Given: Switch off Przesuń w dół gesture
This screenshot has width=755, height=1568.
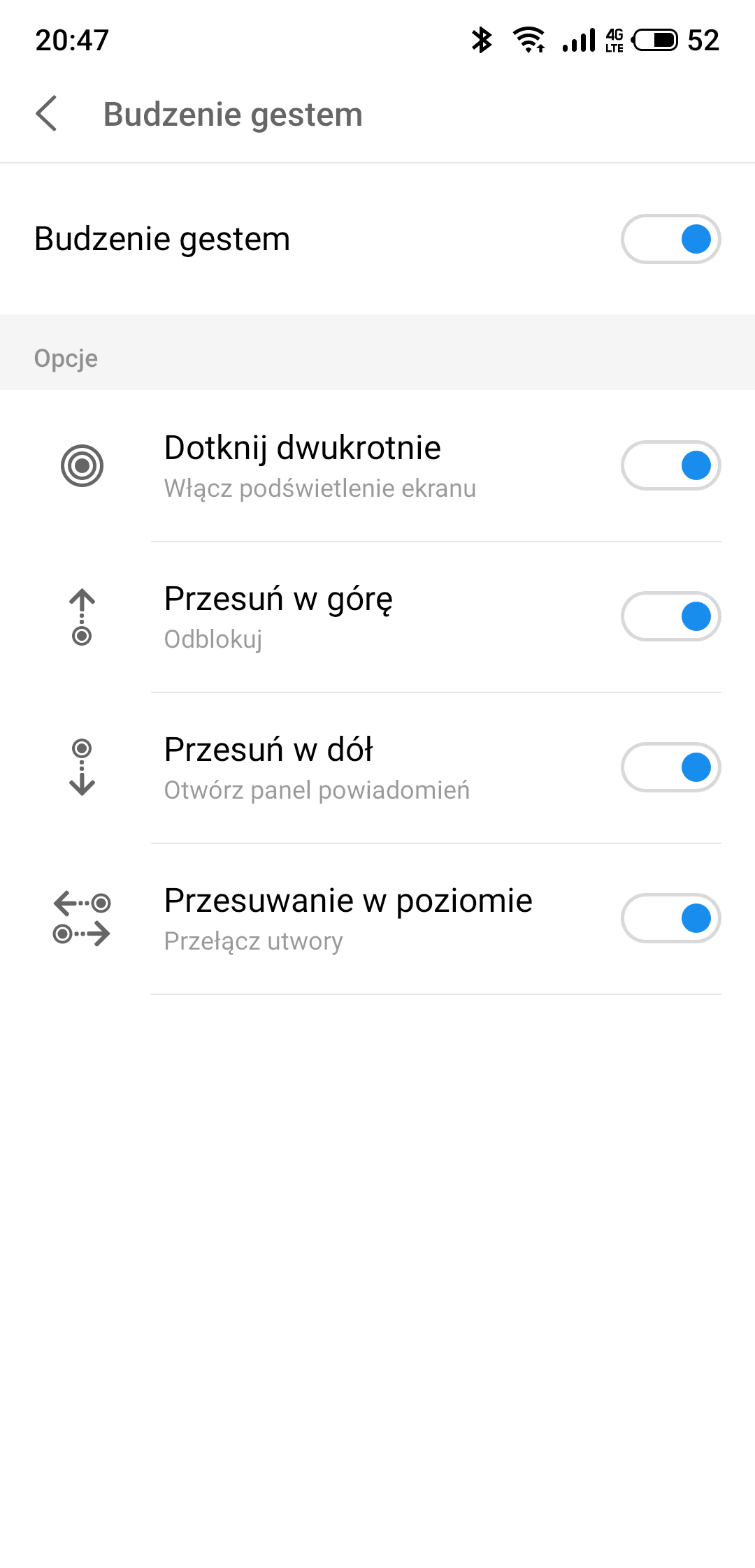Looking at the screenshot, I should 670,767.
